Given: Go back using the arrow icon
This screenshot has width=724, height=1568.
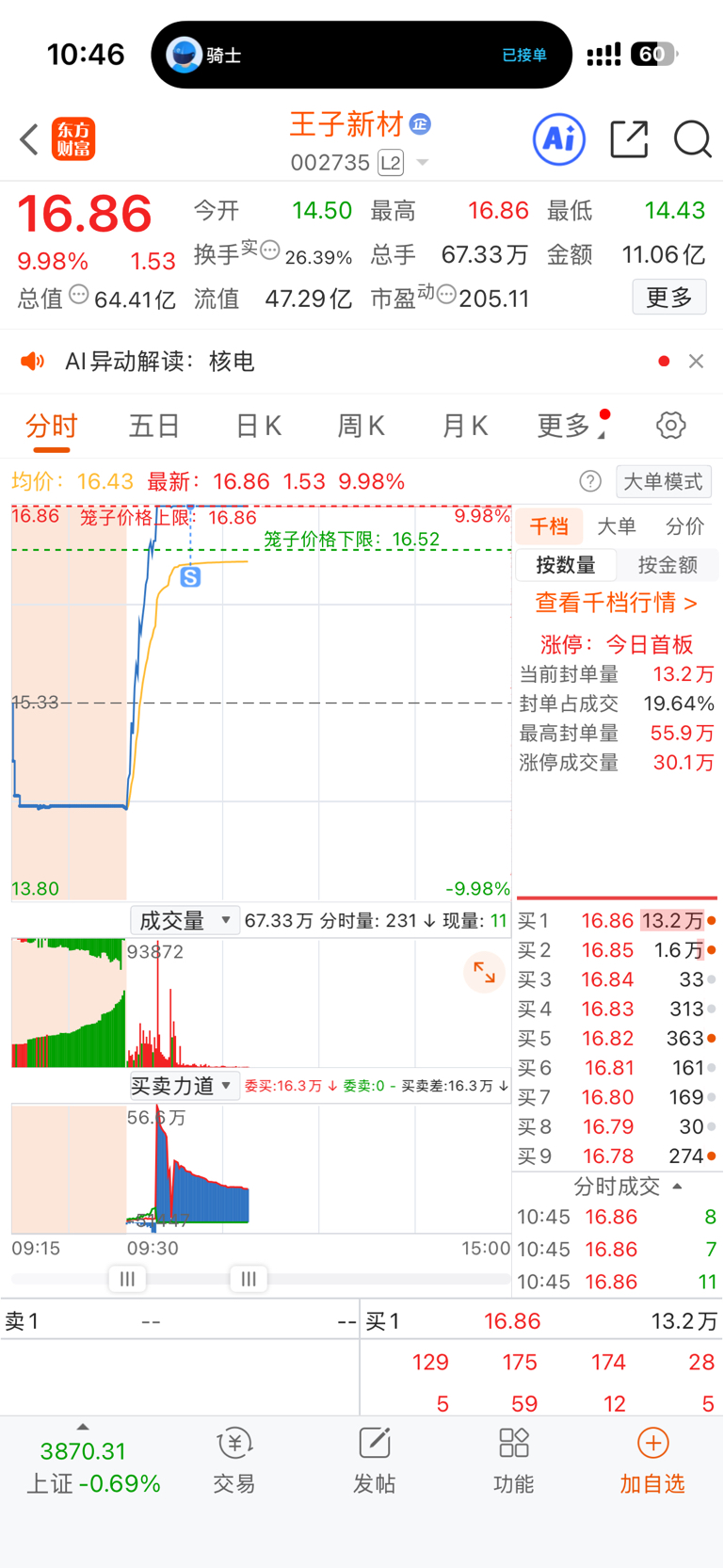Looking at the screenshot, I should coord(29,140).
